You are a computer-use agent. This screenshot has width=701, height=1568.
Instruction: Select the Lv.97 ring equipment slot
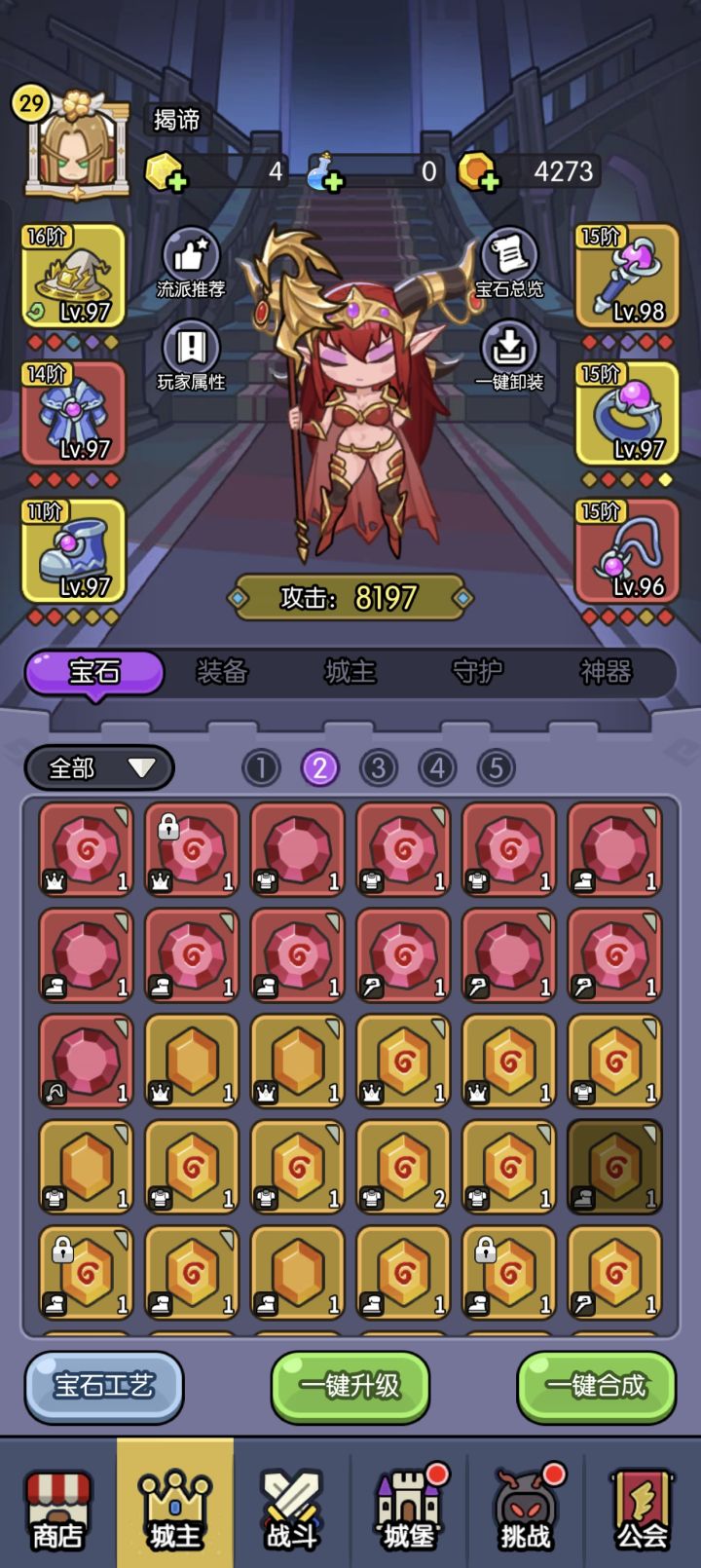tap(628, 416)
